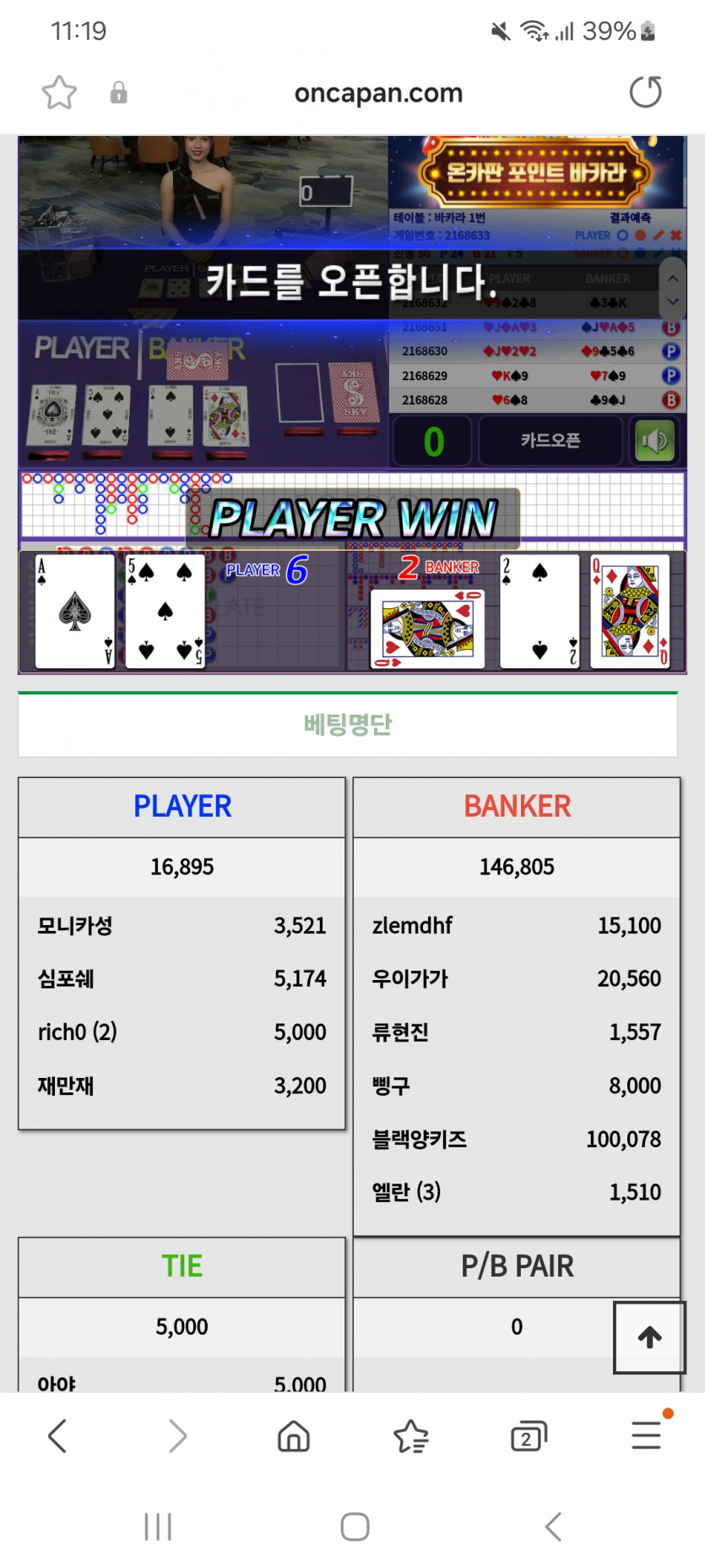
Task: Go forward in browser history
Action: coord(176,1435)
